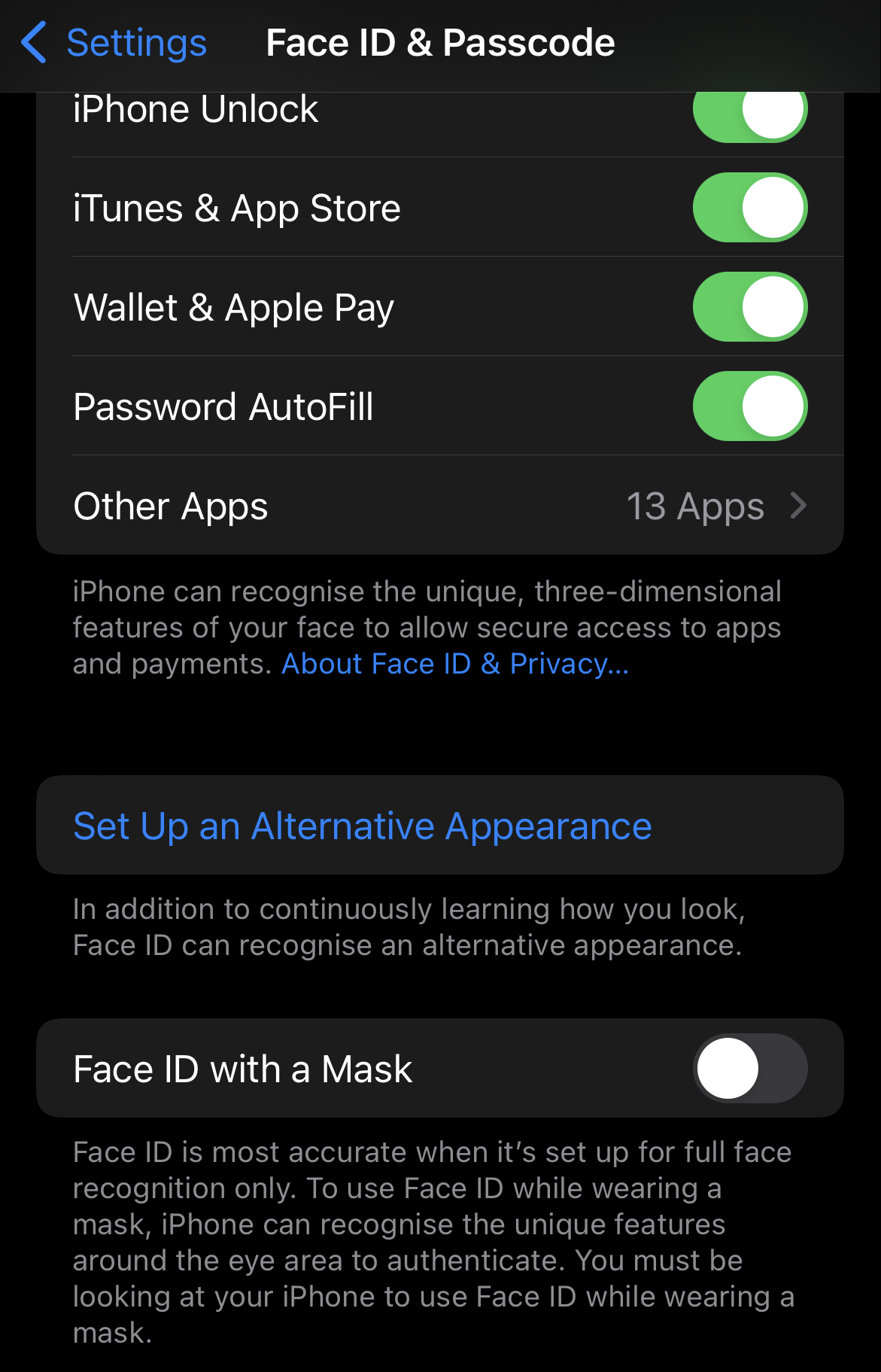Viewport: 881px width, 1372px height.
Task: Disable the Wallet & Apple Pay switch
Action: 750,307
